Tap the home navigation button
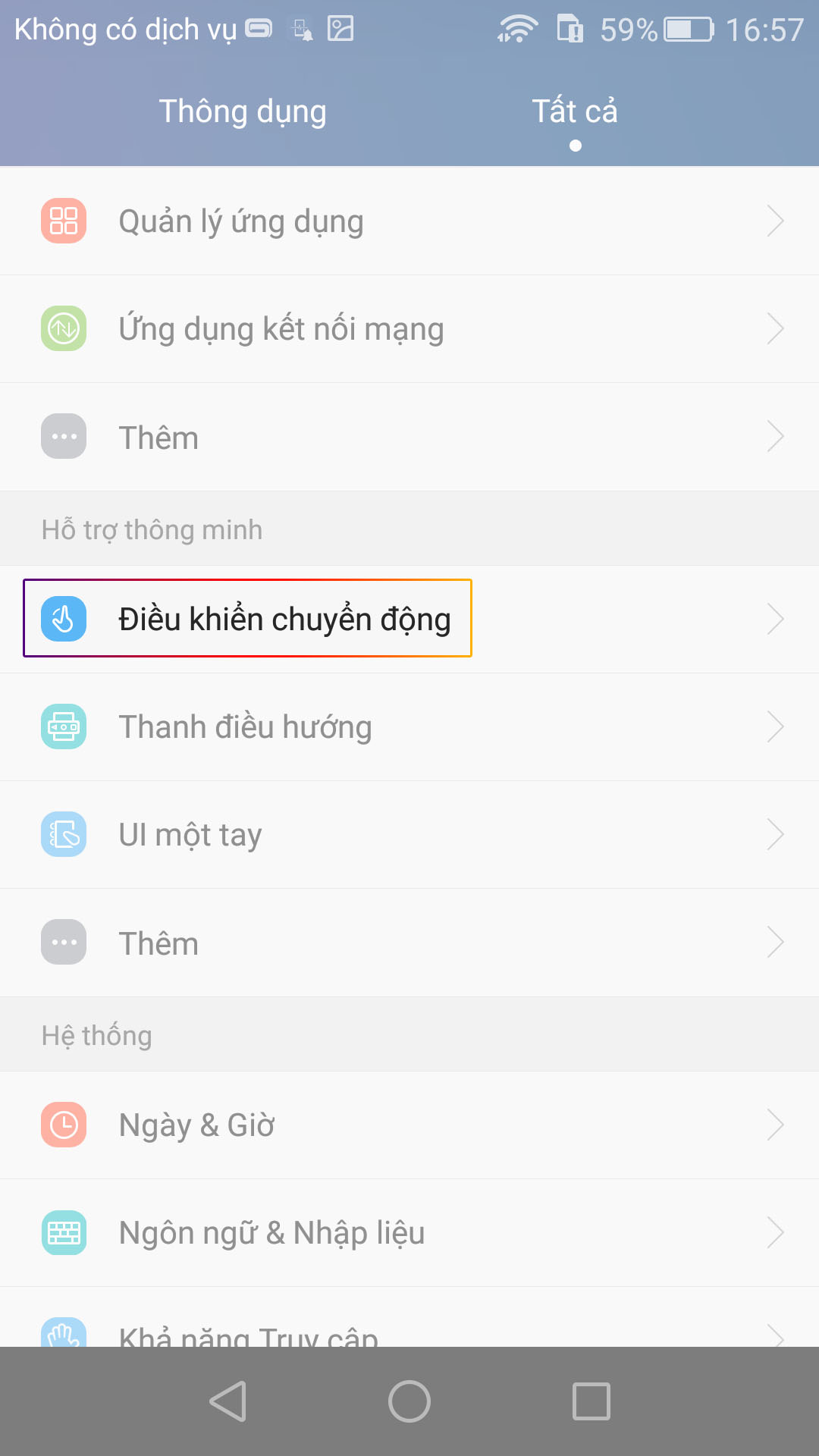This screenshot has width=819, height=1456. click(409, 1401)
